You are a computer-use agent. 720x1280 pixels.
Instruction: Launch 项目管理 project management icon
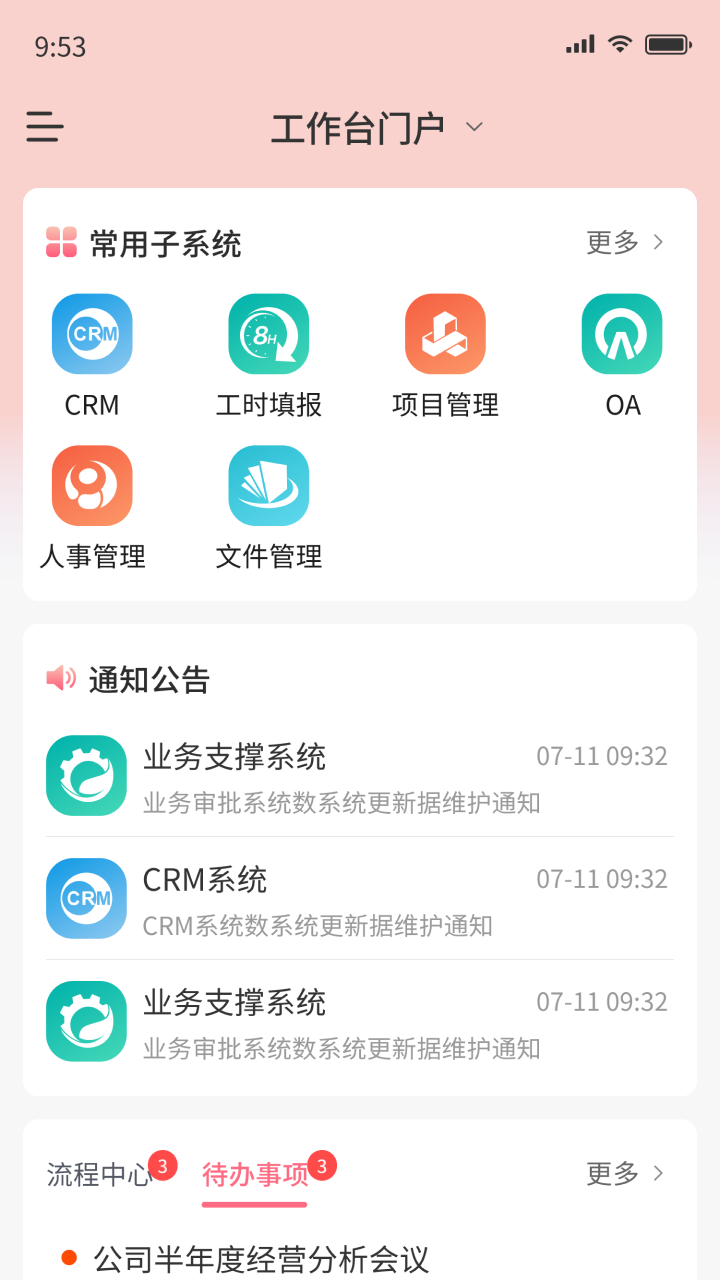(x=445, y=333)
